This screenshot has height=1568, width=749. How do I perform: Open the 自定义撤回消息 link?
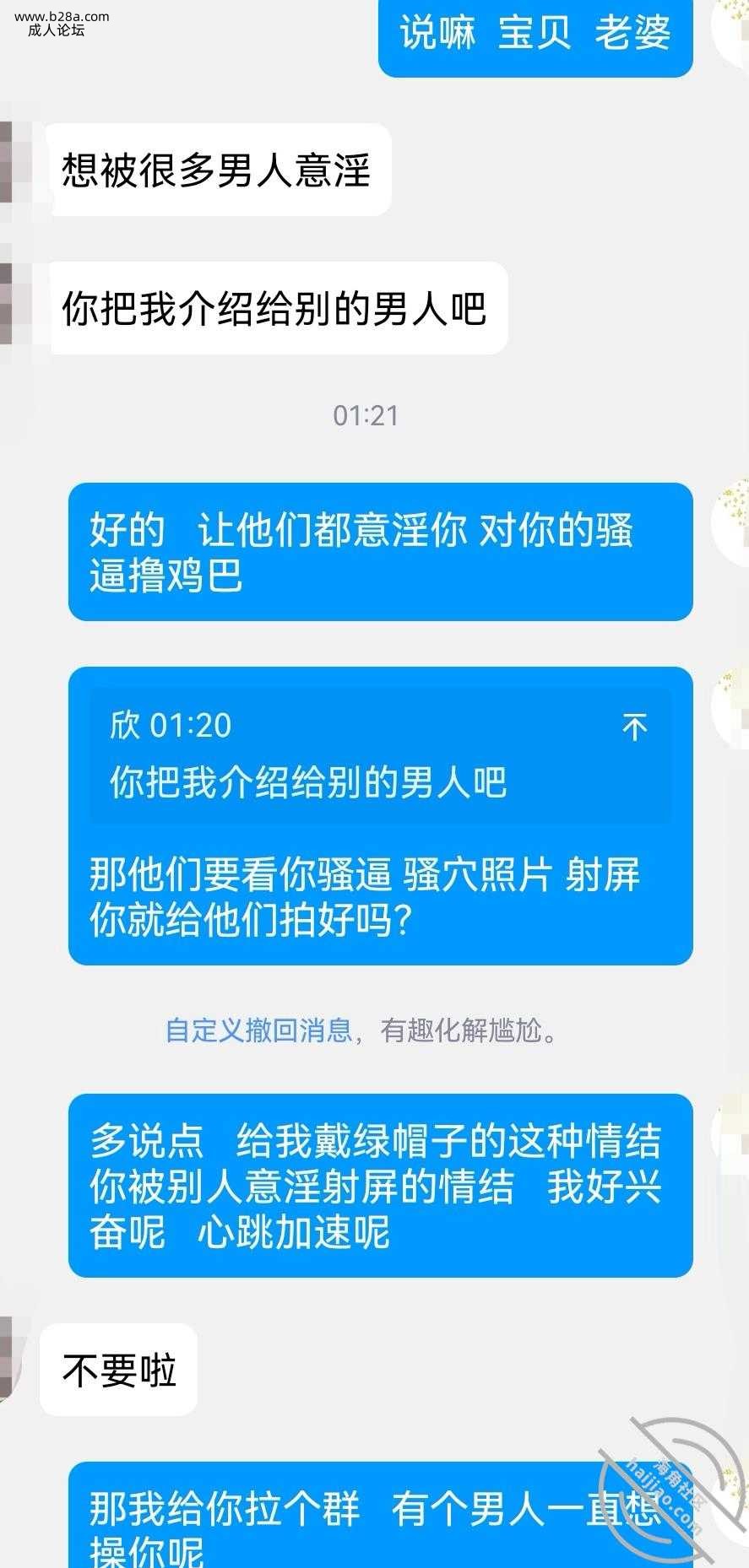[258, 1030]
